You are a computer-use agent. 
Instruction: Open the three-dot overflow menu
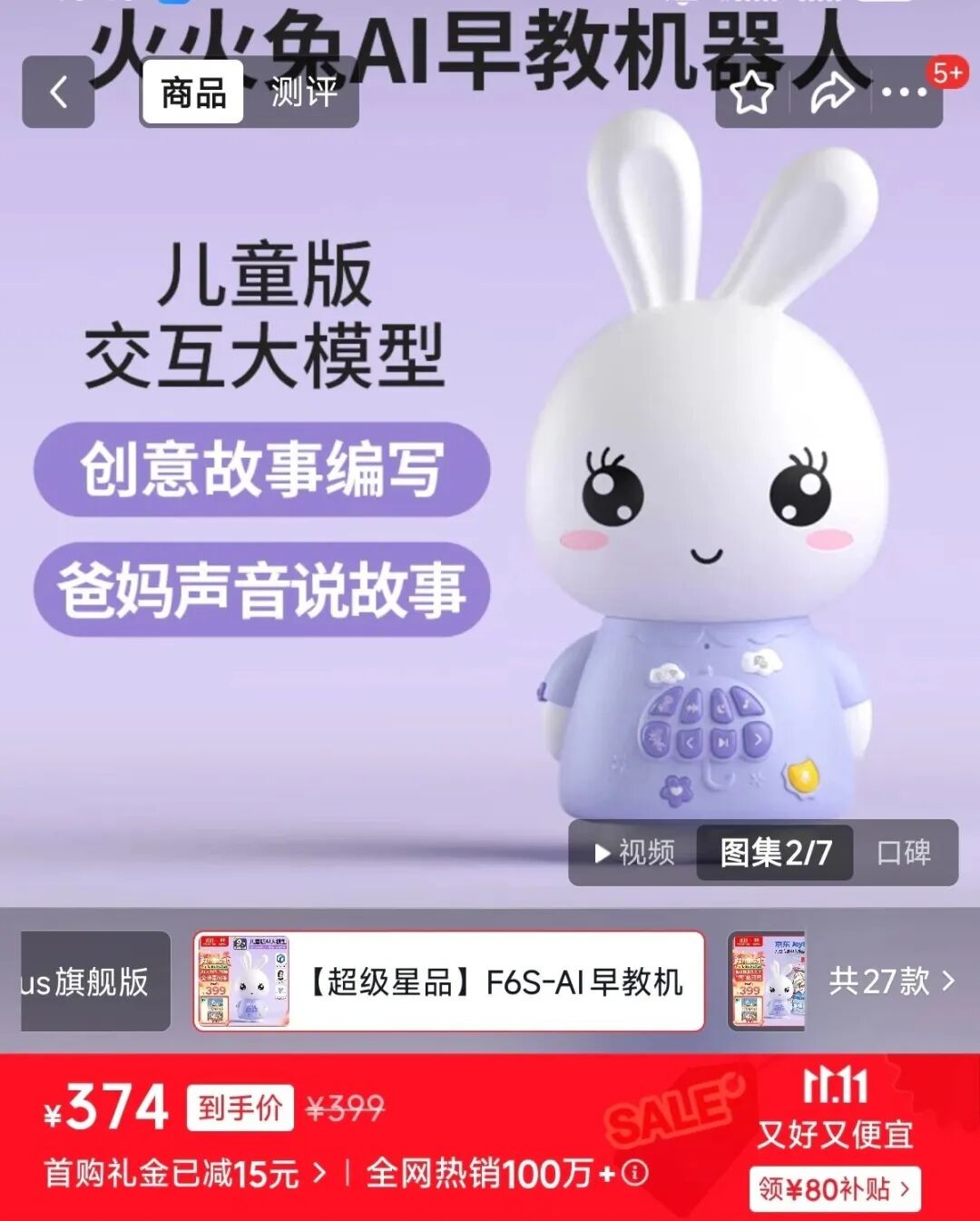(x=903, y=93)
